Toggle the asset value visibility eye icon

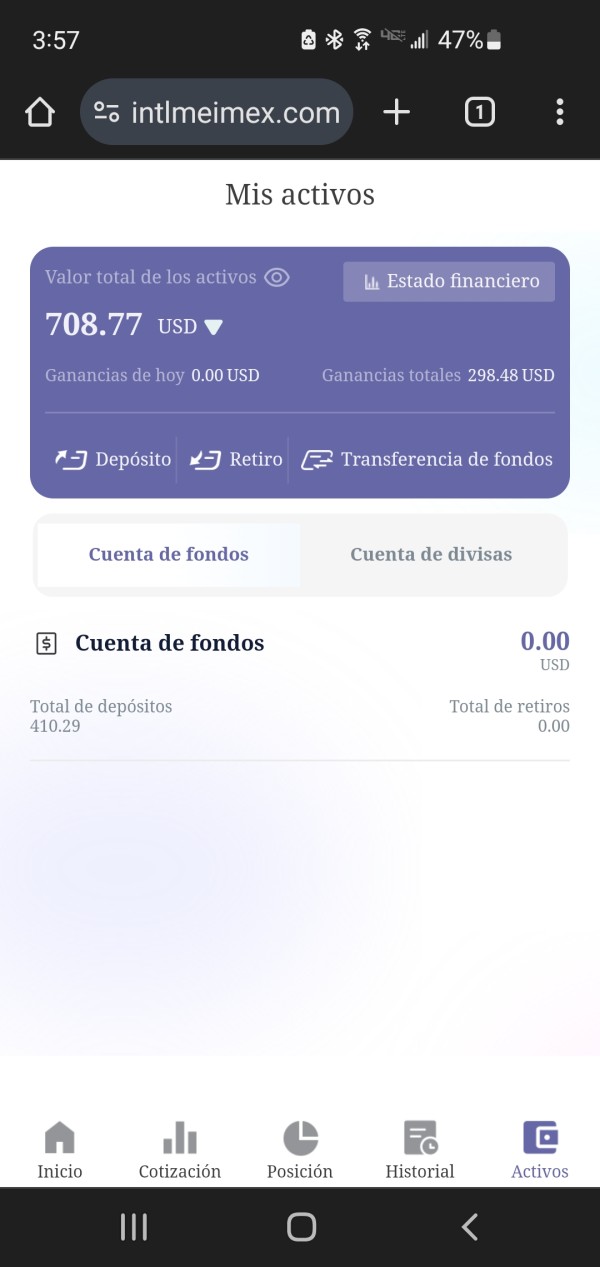click(277, 278)
